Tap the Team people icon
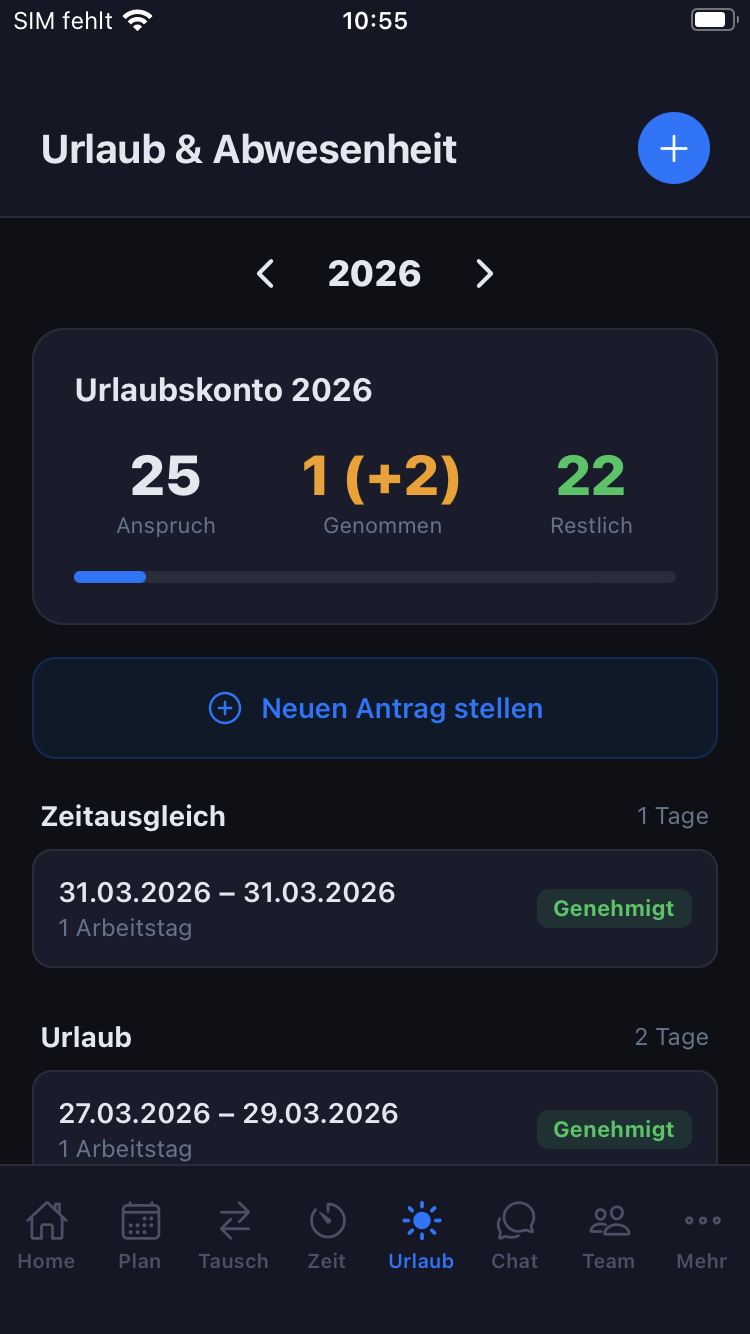Screen dimensions: 750x1334 click(x=608, y=1219)
